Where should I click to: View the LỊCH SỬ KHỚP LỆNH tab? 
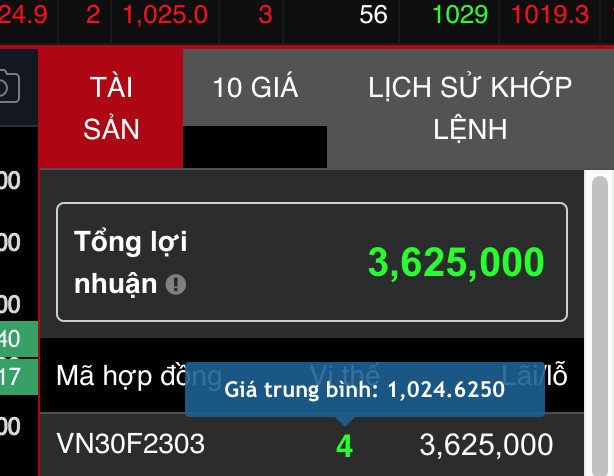[470, 108]
